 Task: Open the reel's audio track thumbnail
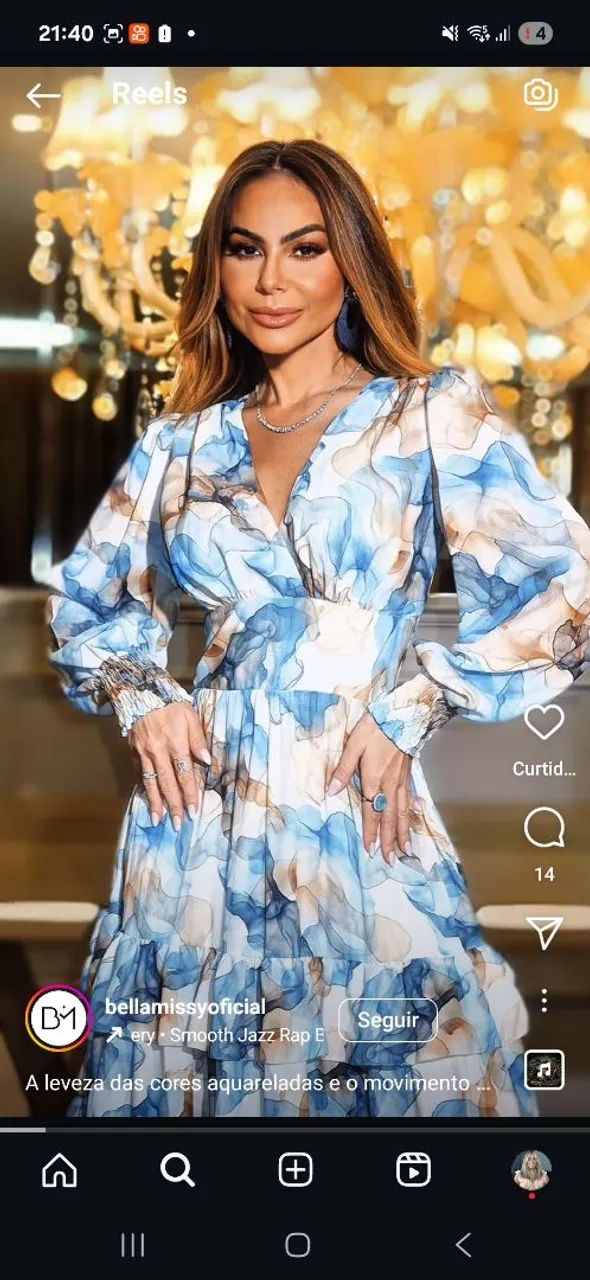coord(544,1069)
